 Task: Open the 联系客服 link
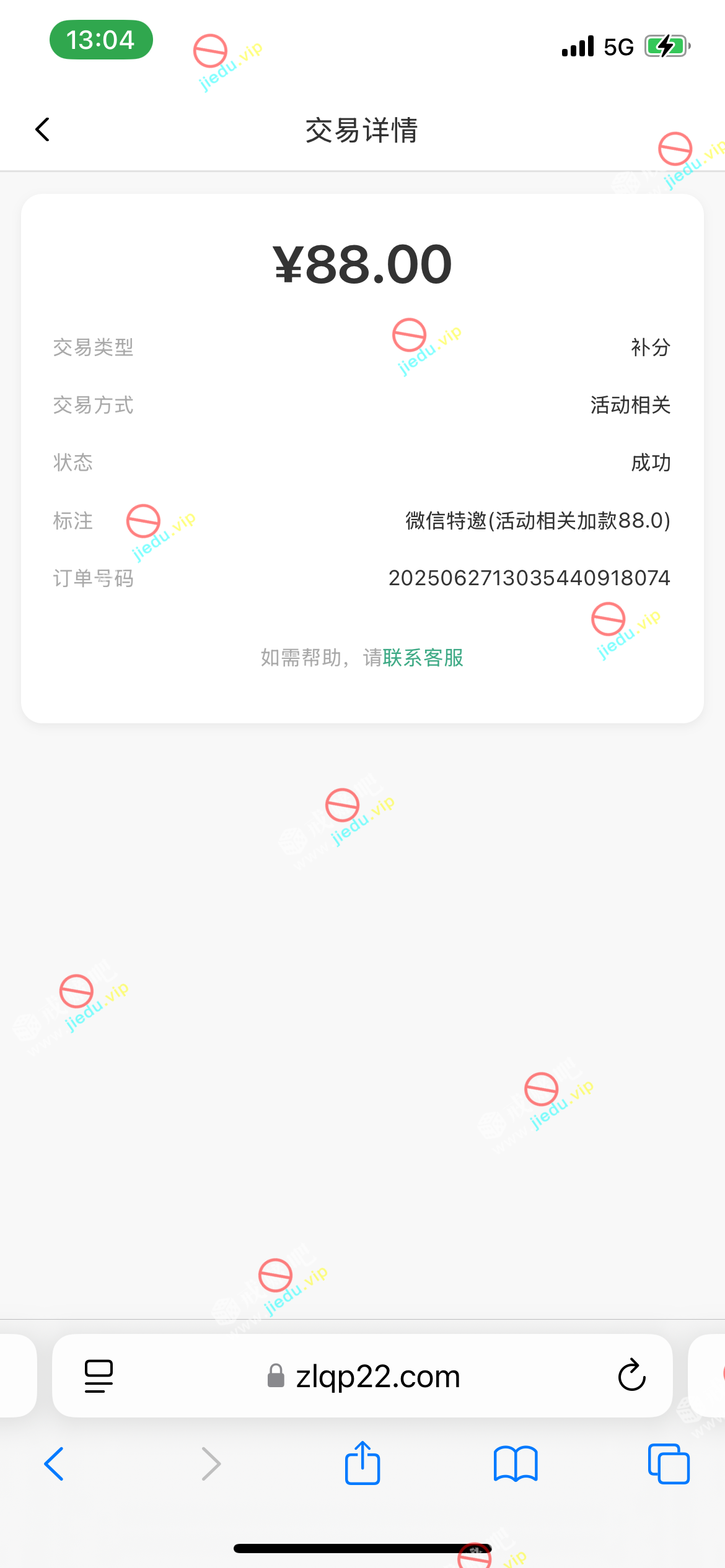(x=423, y=658)
